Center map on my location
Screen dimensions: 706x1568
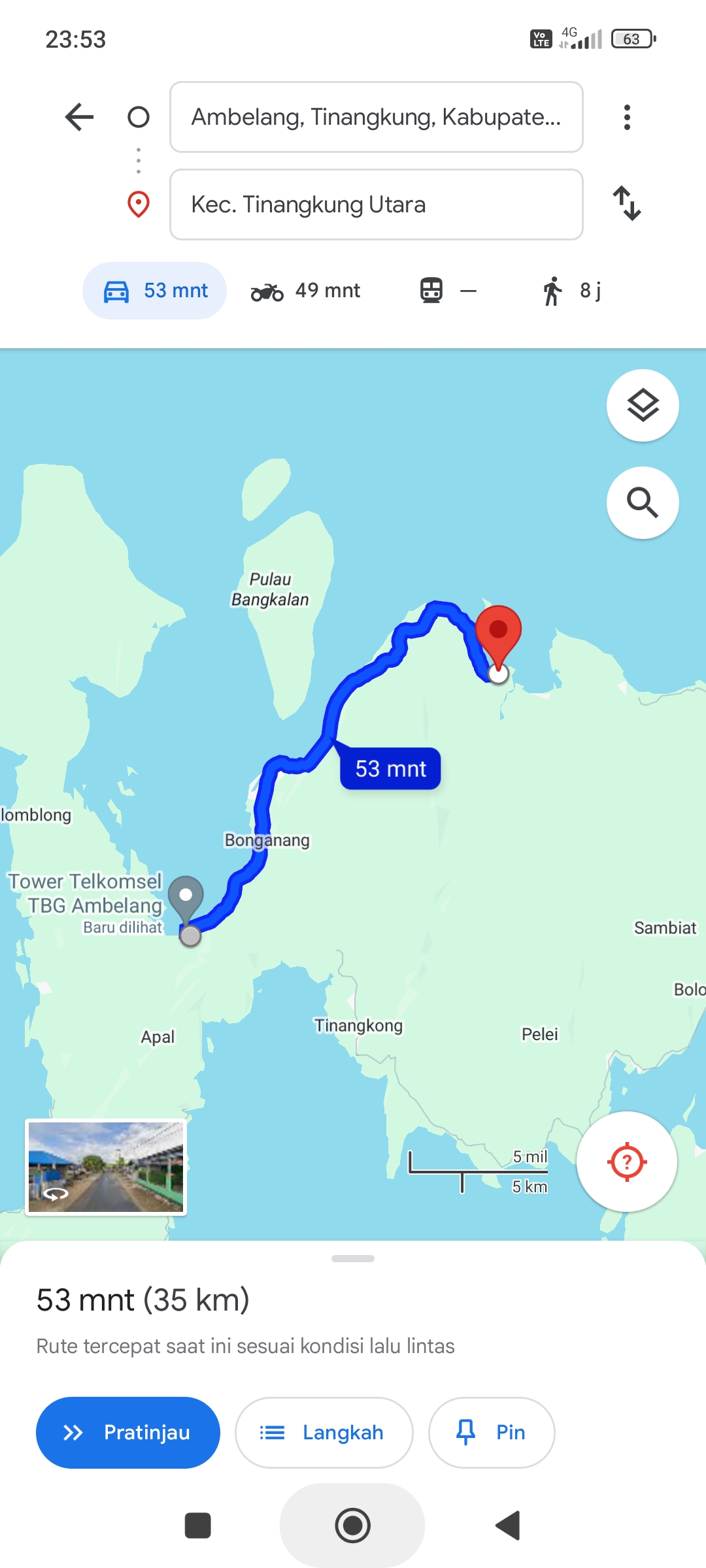(x=626, y=1162)
